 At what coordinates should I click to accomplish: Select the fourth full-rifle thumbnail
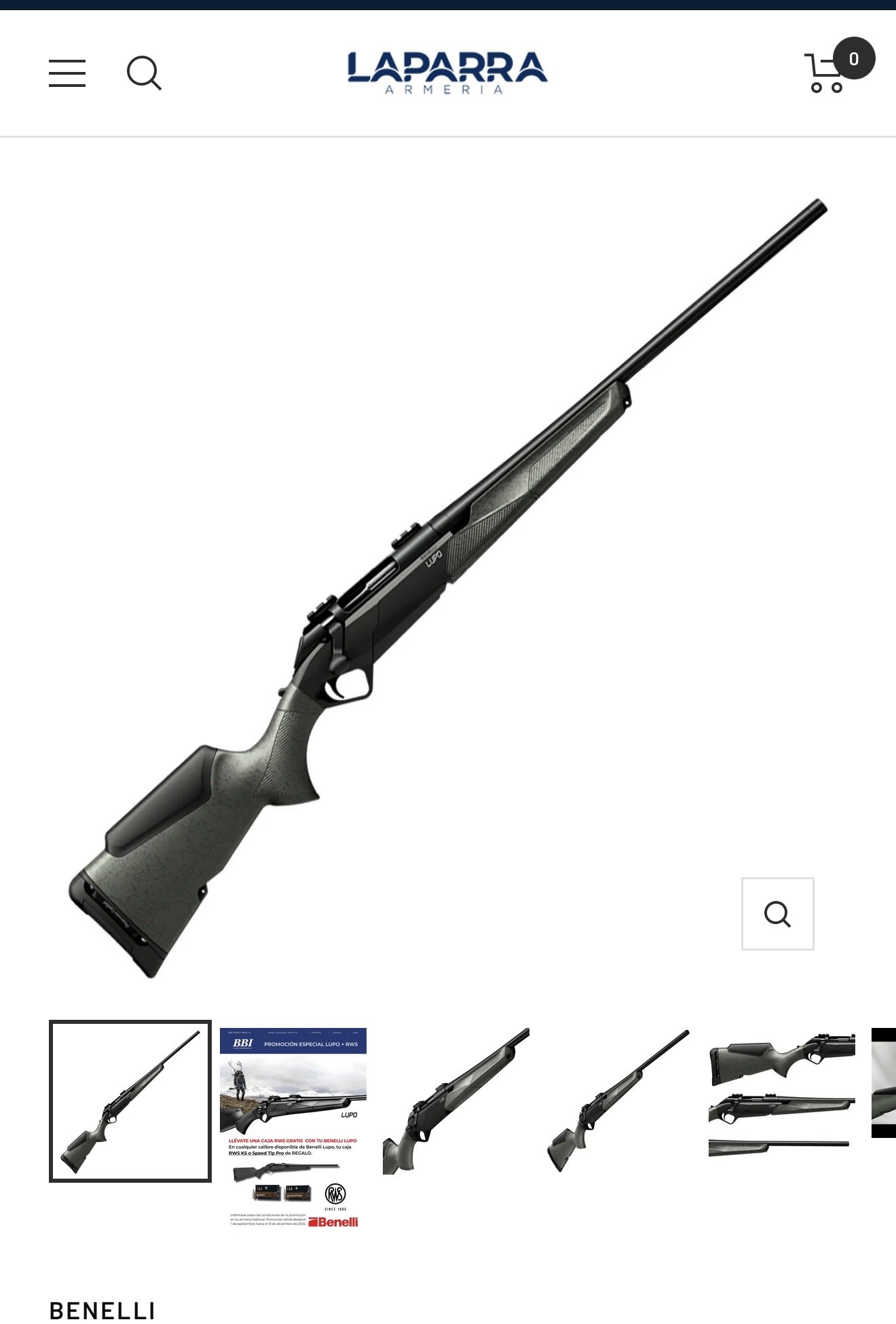618,1101
